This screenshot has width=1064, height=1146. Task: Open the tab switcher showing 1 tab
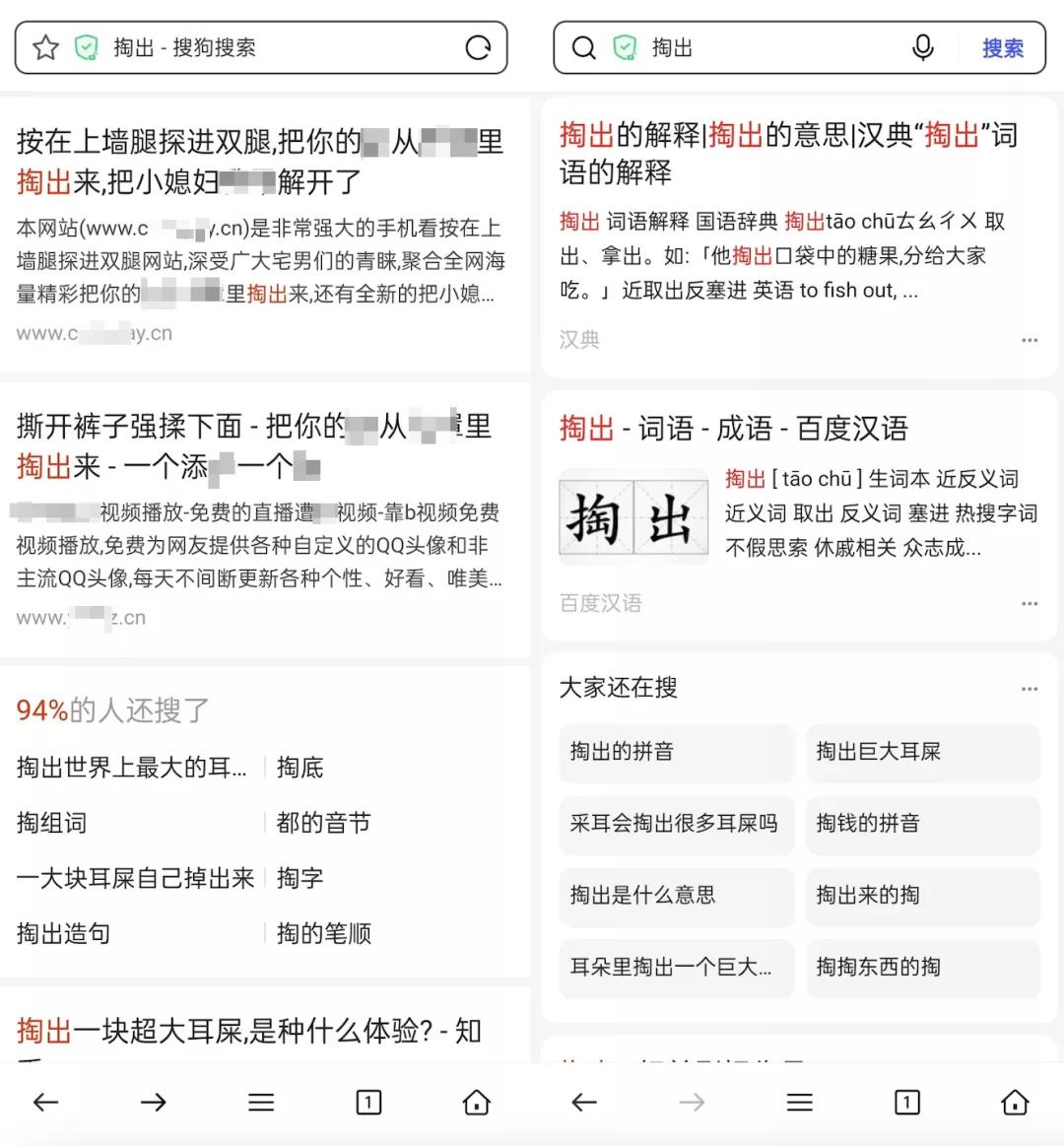click(368, 1102)
